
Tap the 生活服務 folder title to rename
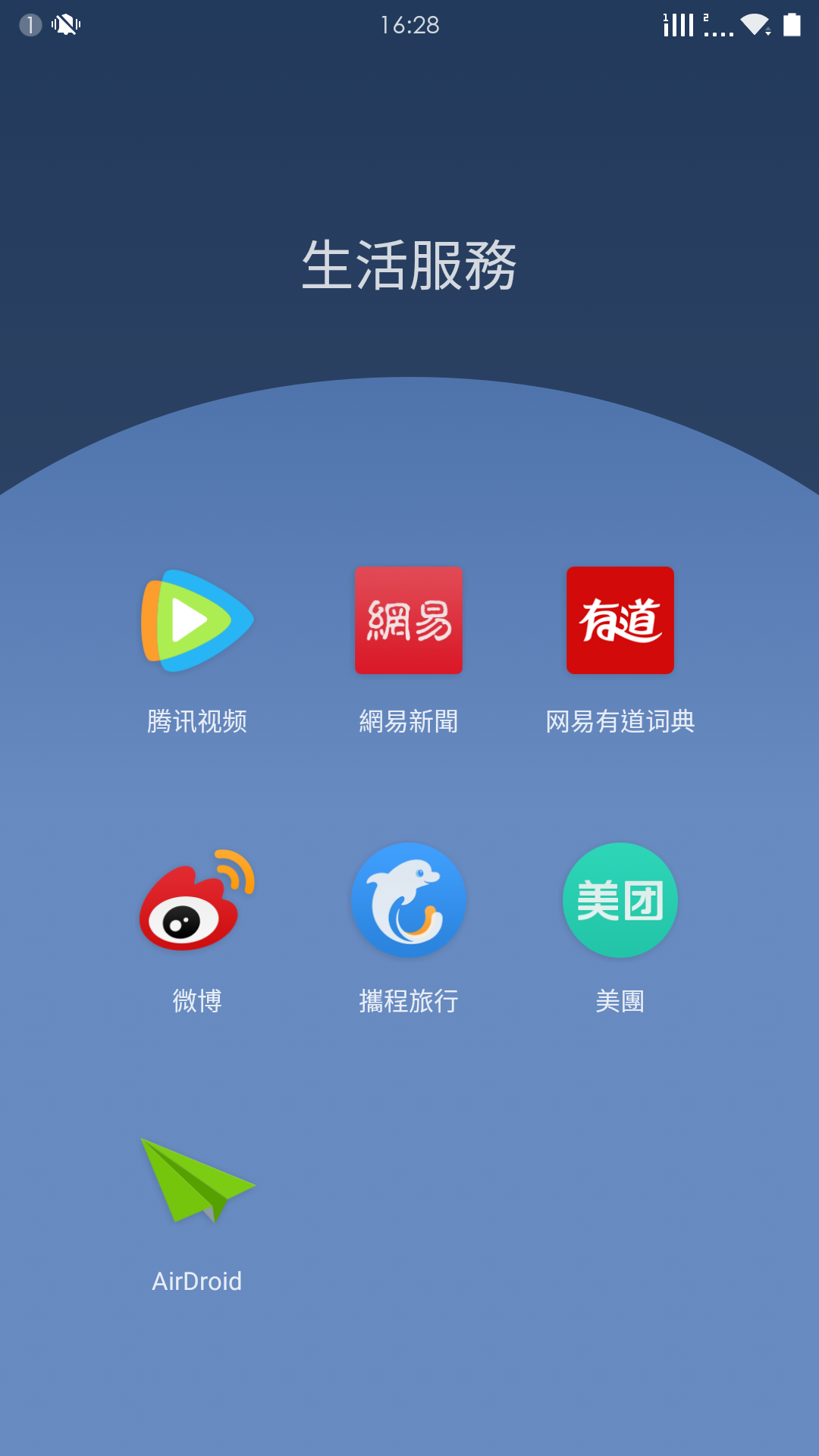[409, 265]
